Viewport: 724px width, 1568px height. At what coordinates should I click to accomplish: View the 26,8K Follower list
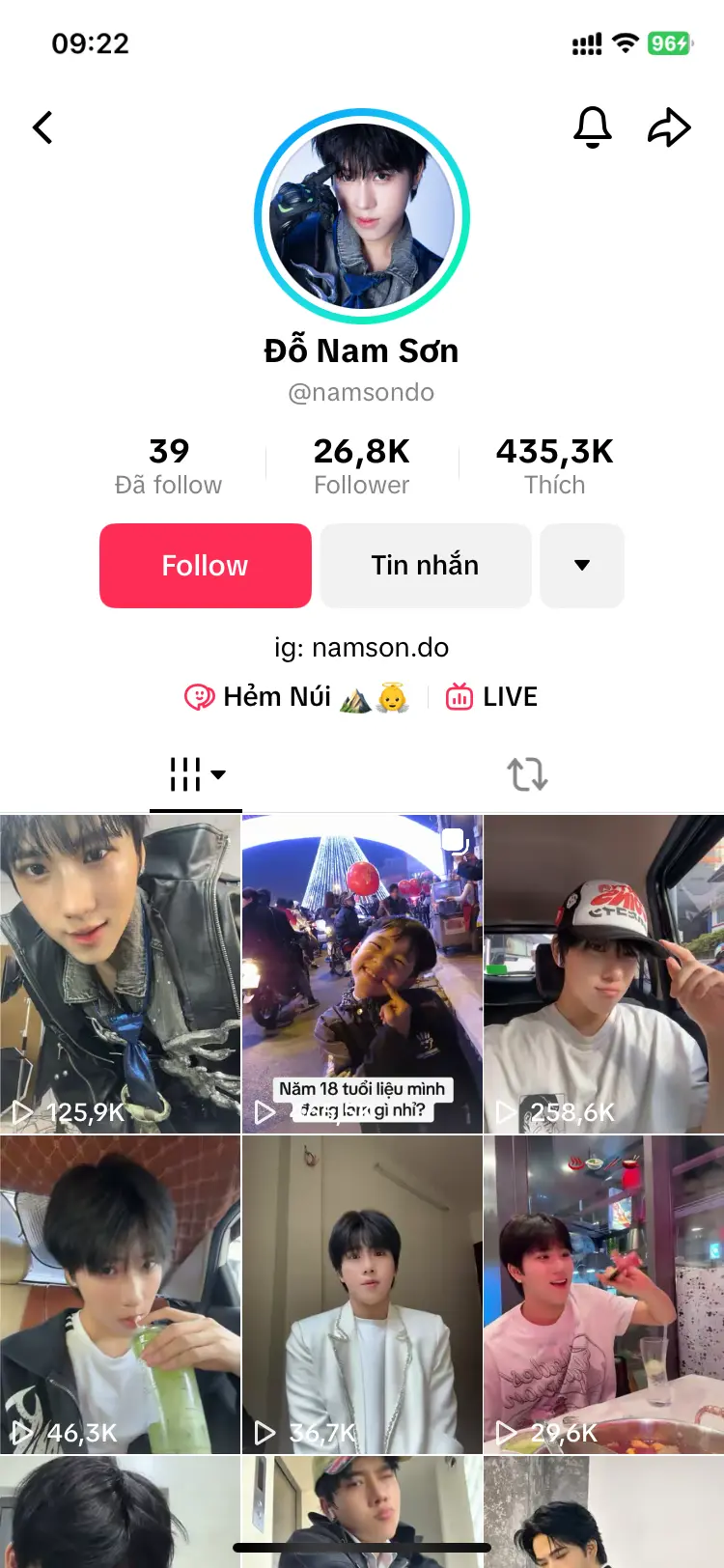coord(362,465)
